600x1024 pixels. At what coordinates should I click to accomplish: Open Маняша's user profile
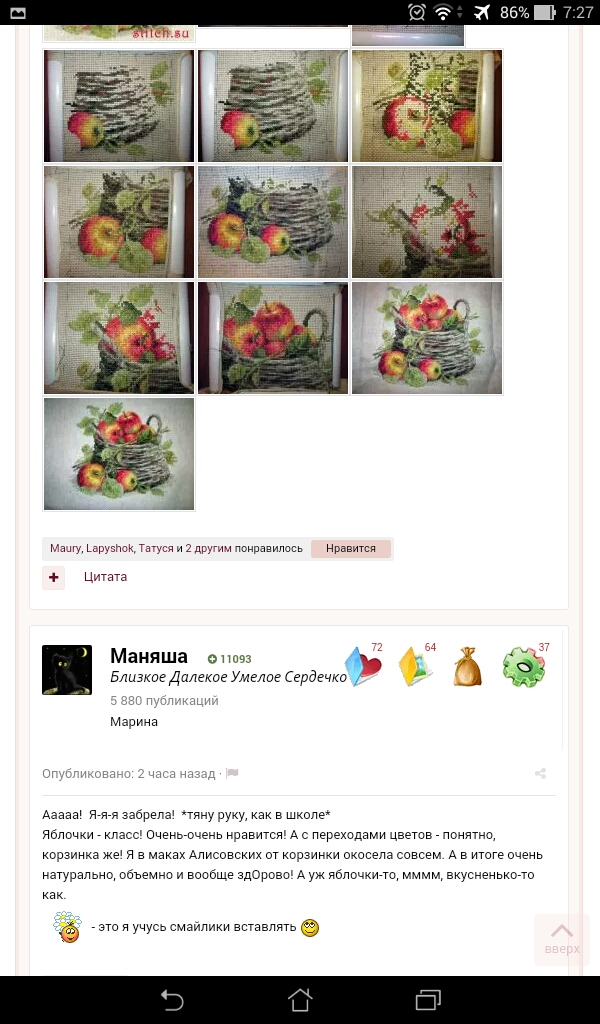pos(149,657)
